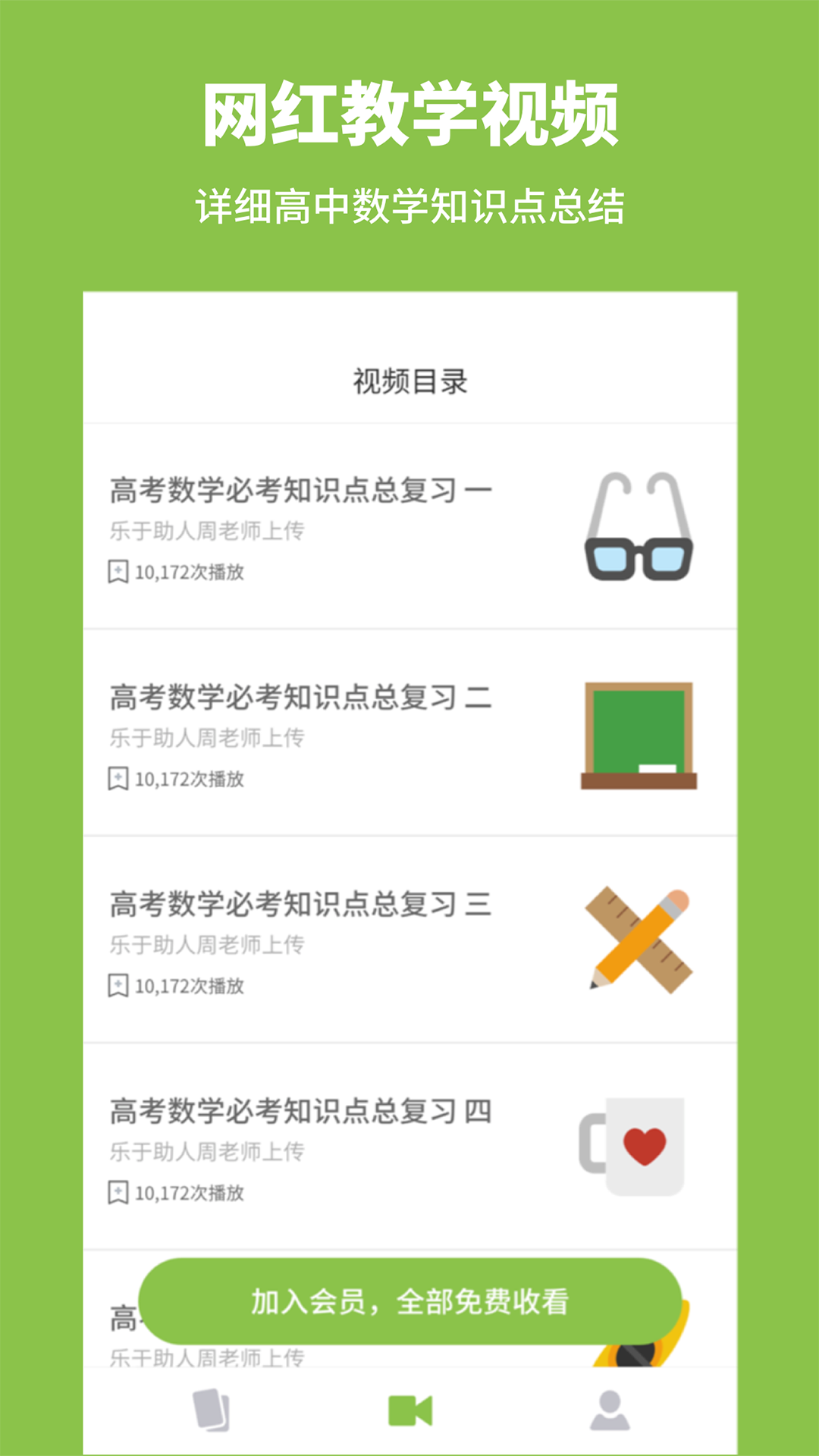The width and height of the screenshot is (819, 1456).
Task: Toggle the bookmark on lesson two
Action: (118, 780)
